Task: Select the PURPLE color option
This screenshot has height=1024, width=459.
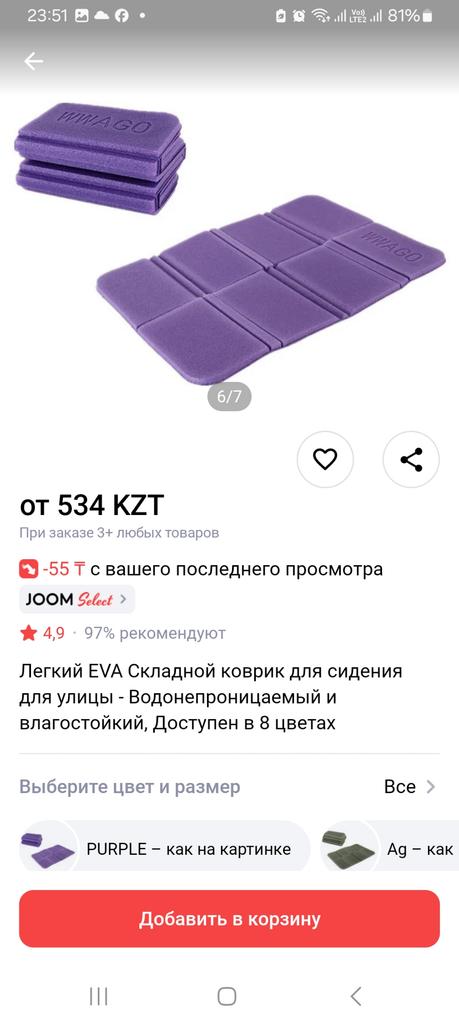Action: pos(165,849)
